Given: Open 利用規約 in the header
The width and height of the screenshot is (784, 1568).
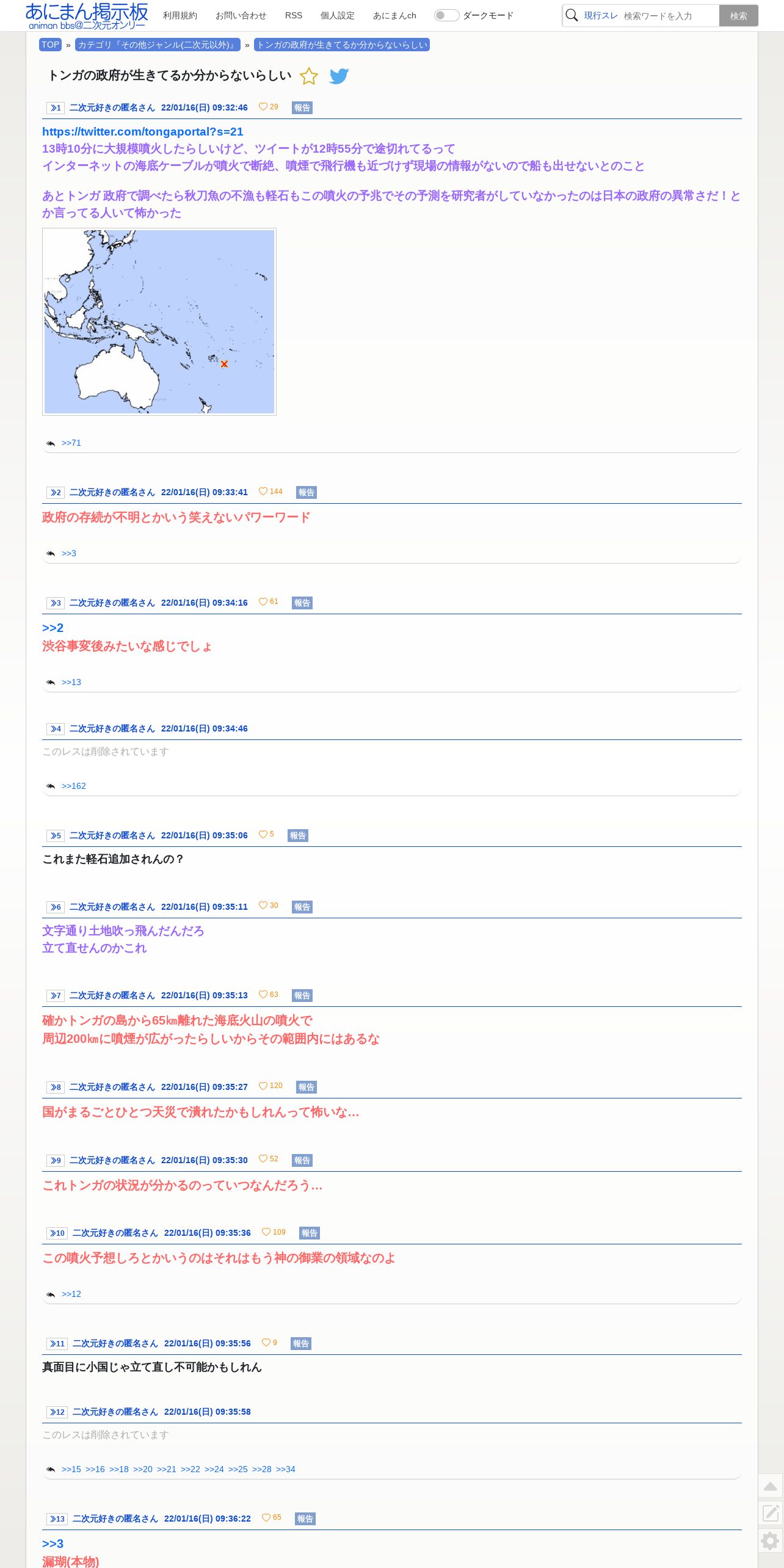Looking at the screenshot, I should click(x=180, y=15).
